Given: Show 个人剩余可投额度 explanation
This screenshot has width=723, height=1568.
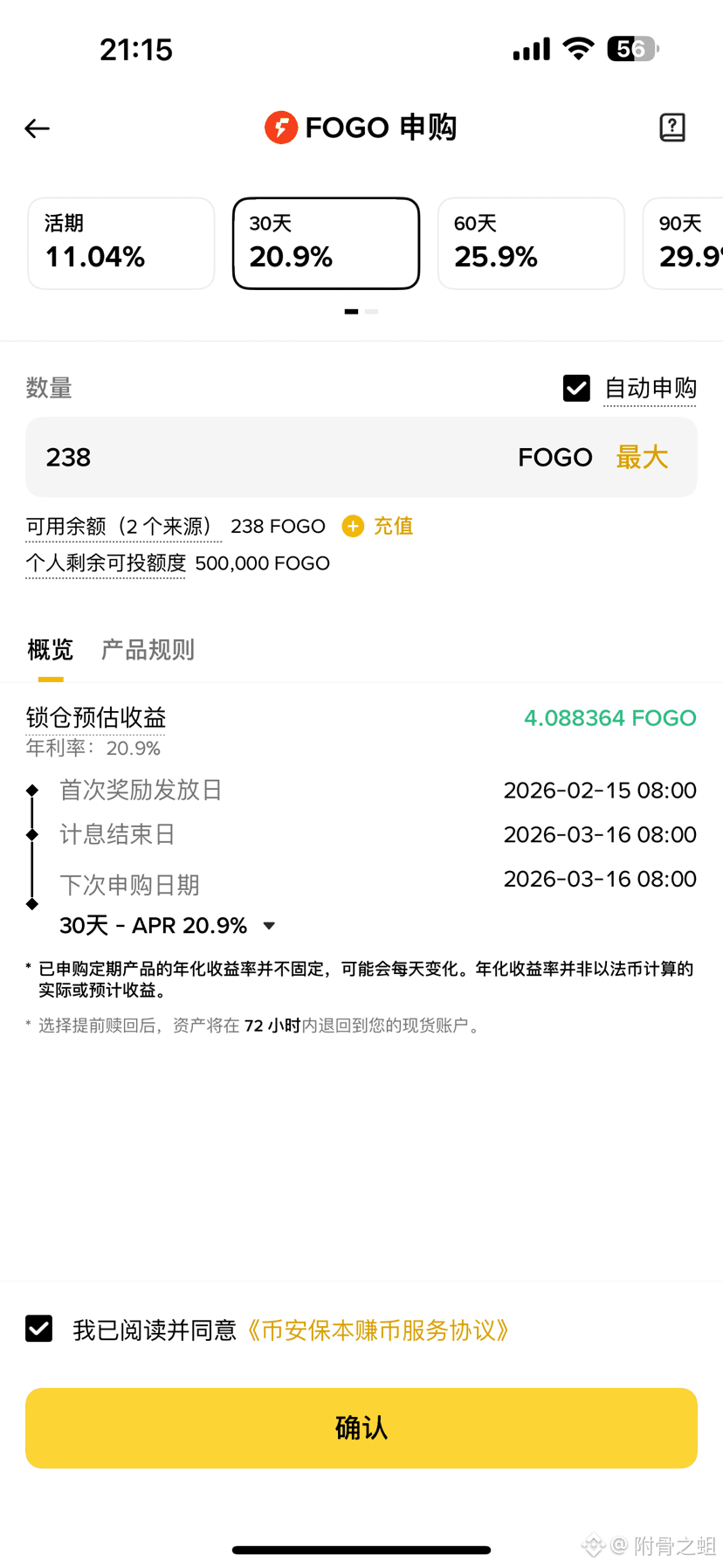Looking at the screenshot, I should pyautogui.click(x=106, y=563).
